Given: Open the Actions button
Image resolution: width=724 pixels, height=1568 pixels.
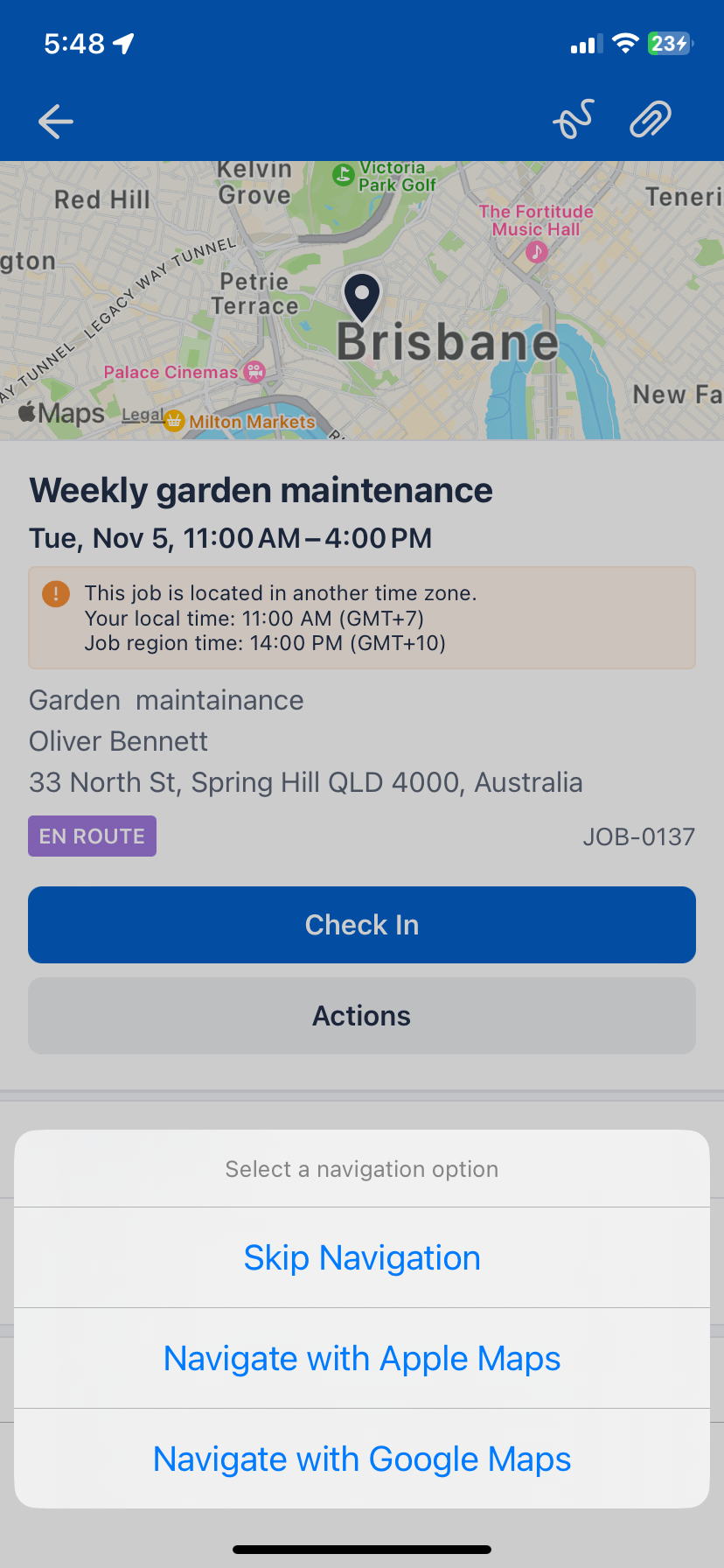Looking at the screenshot, I should point(362,1016).
